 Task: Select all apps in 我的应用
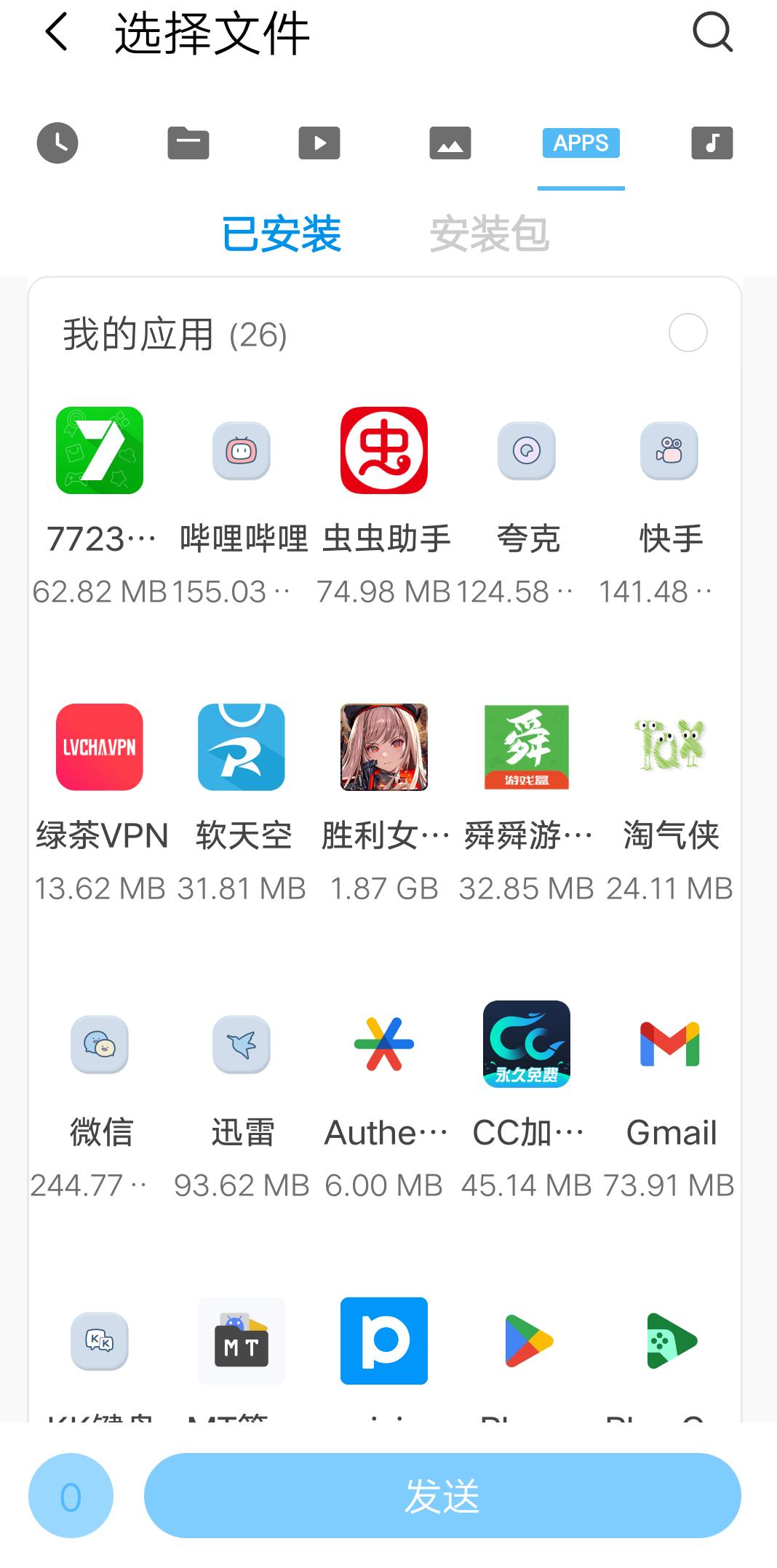coord(688,333)
